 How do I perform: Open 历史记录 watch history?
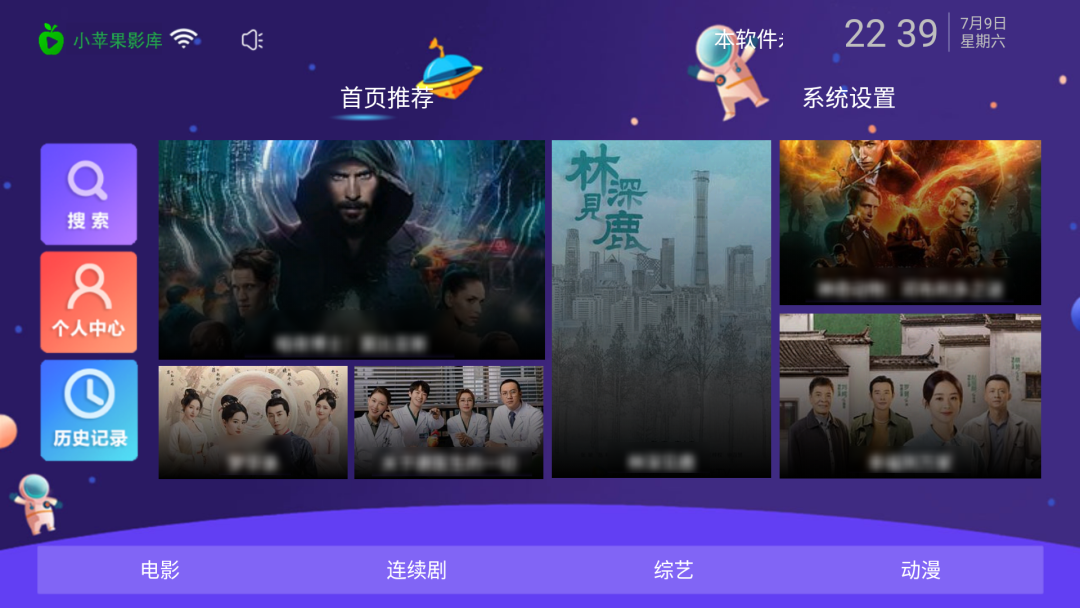pos(88,410)
